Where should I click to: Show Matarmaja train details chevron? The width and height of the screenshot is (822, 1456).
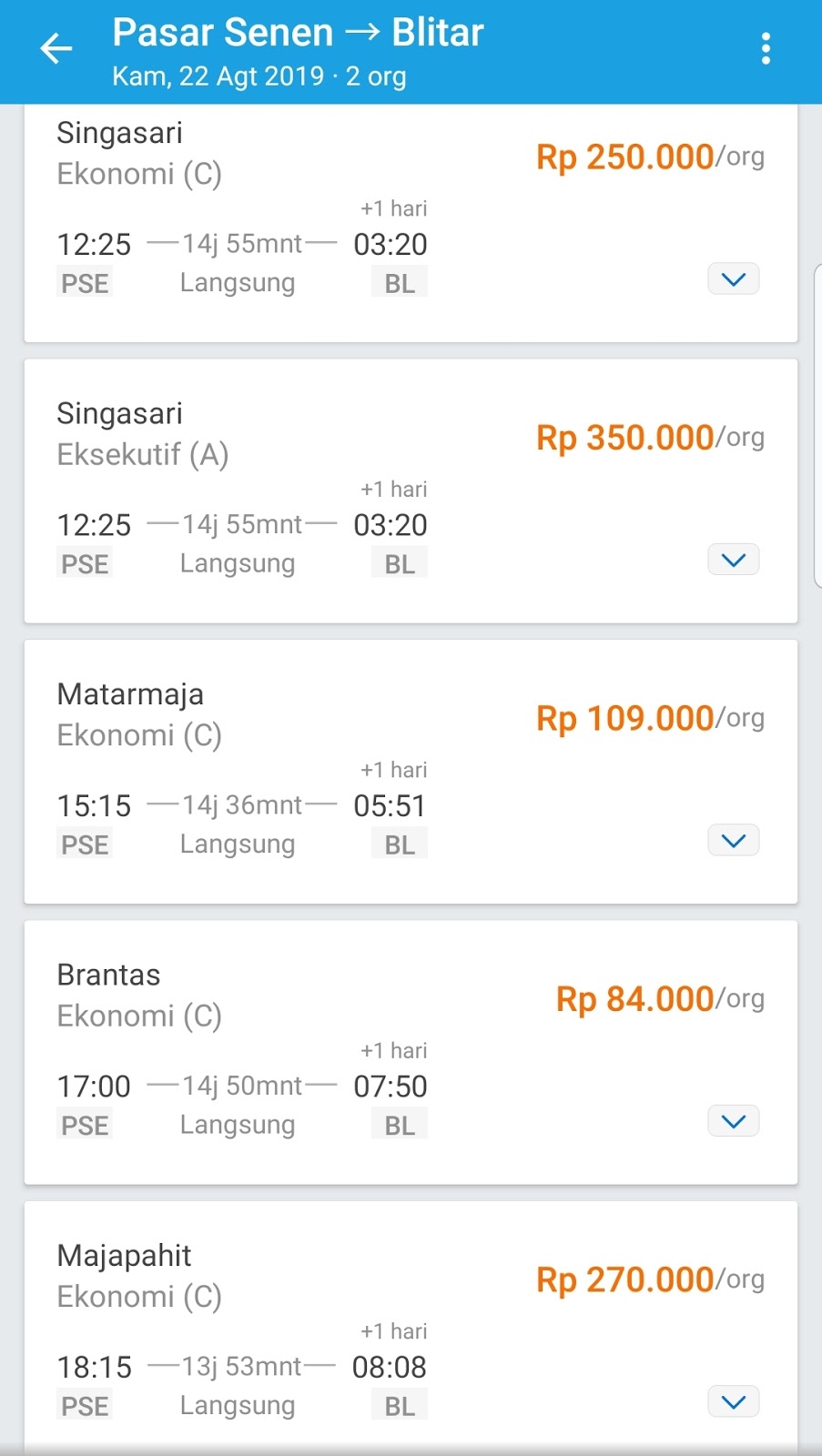tap(733, 841)
